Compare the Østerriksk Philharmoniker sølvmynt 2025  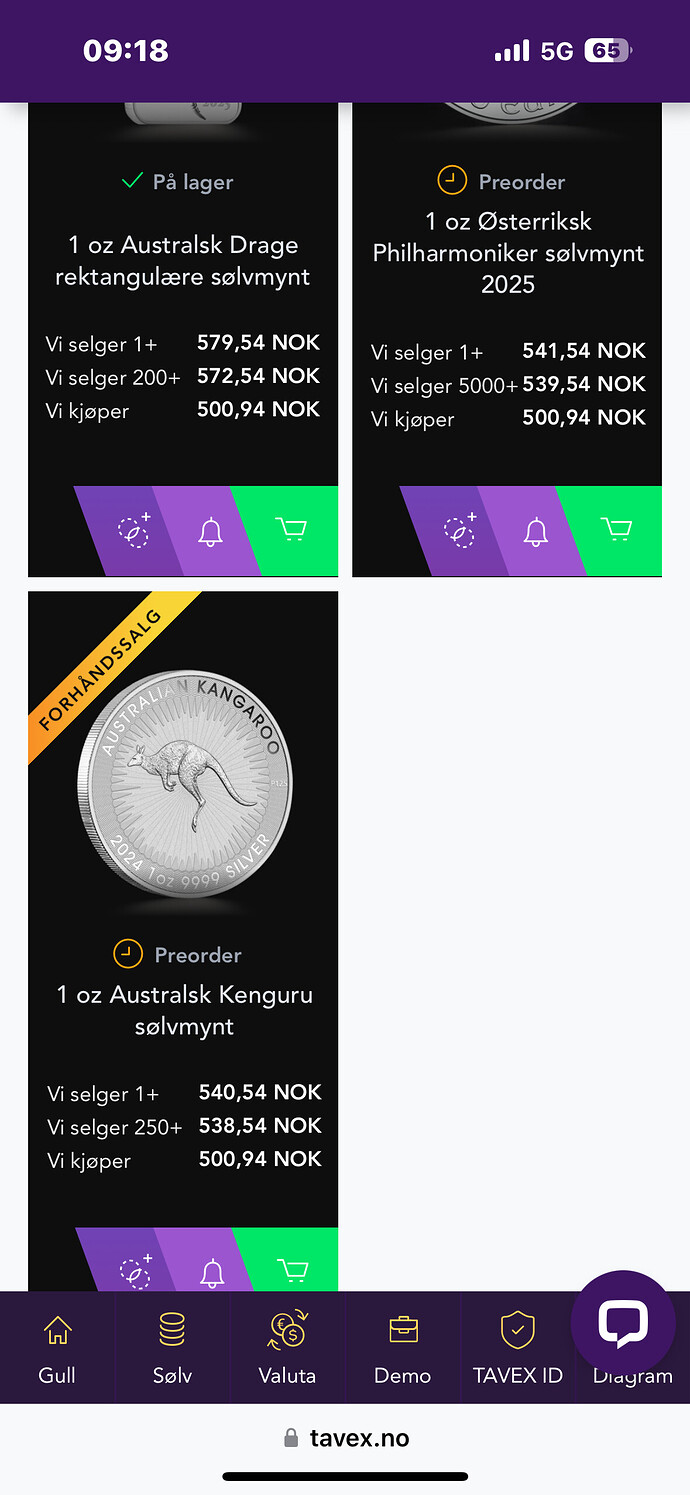coord(459,531)
